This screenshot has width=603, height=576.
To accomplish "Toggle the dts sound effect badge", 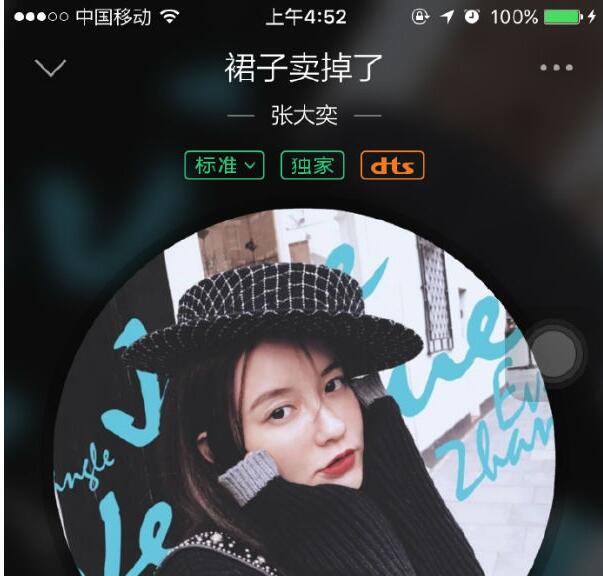I will click(x=392, y=165).
